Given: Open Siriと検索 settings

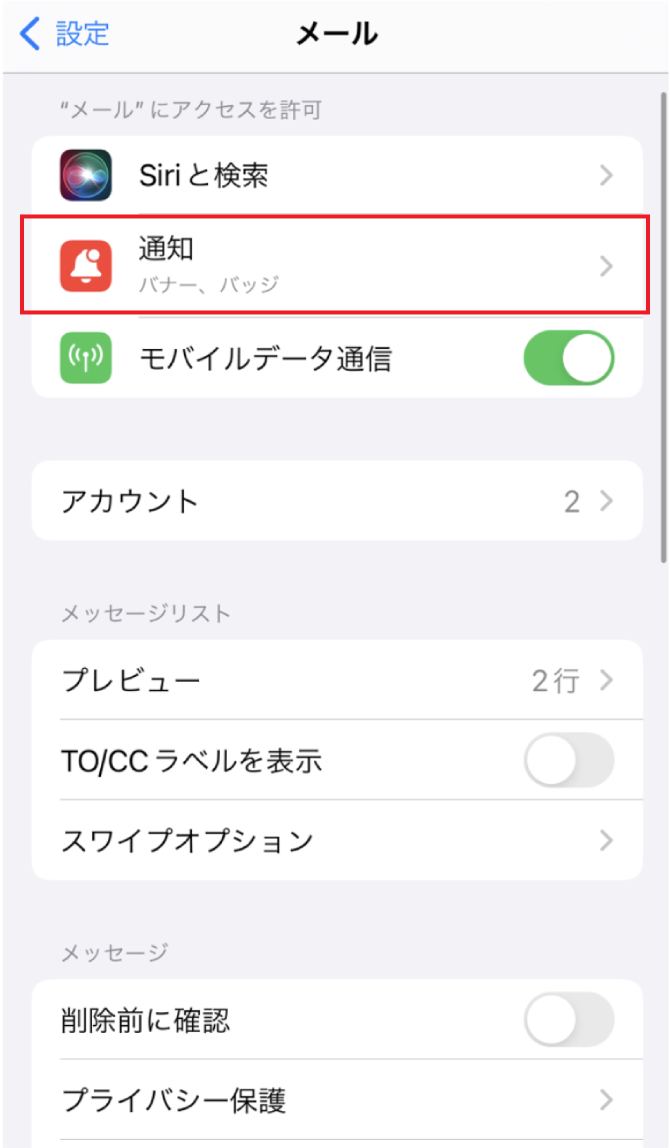Looking at the screenshot, I should [x=336, y=177].
